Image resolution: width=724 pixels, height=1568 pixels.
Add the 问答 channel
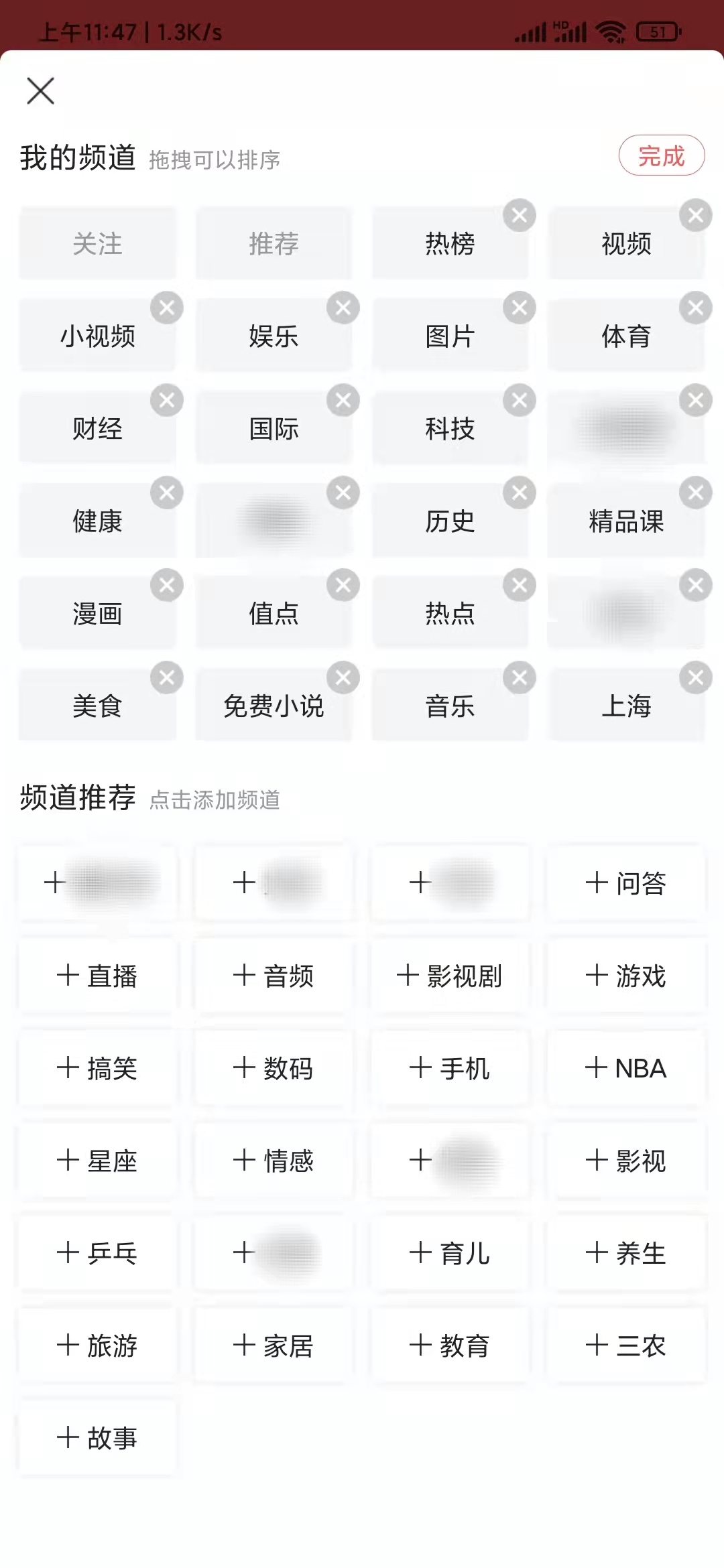coord(627,883)
